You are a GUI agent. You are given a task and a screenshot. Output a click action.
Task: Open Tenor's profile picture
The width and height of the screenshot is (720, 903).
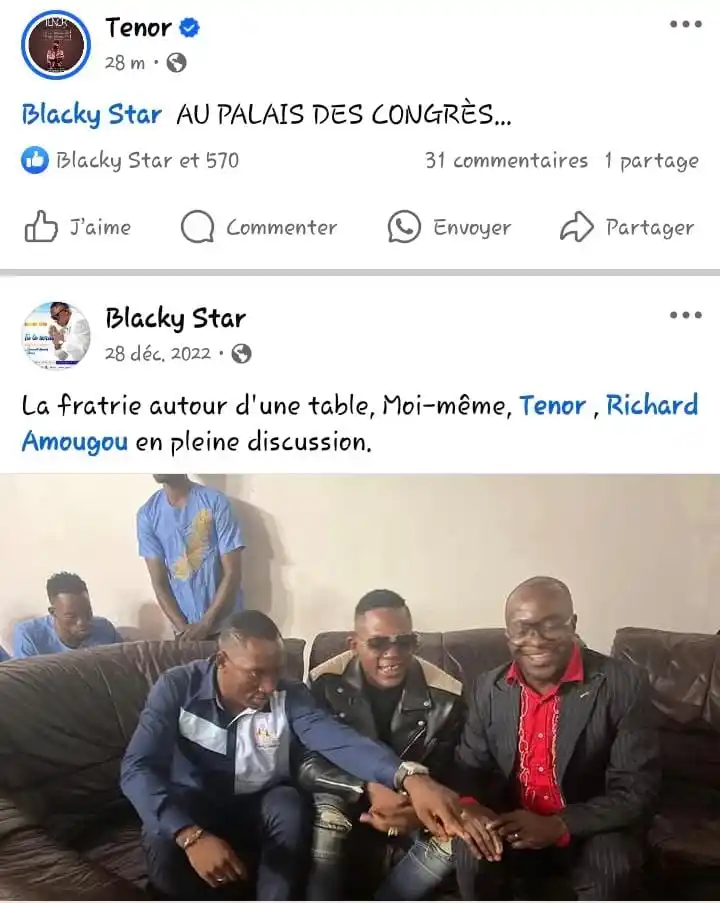[56, 44]
